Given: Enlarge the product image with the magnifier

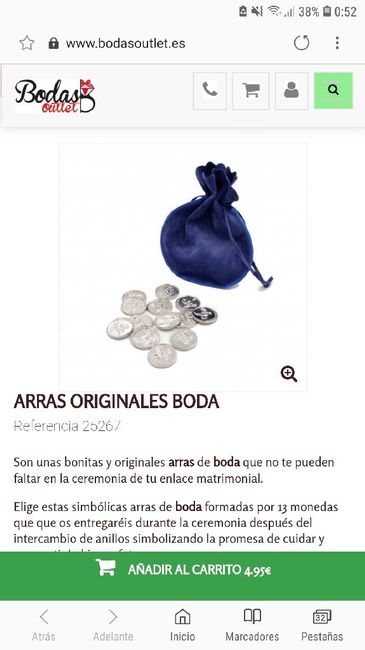Looking at the screenshot, I should point(289,374).
